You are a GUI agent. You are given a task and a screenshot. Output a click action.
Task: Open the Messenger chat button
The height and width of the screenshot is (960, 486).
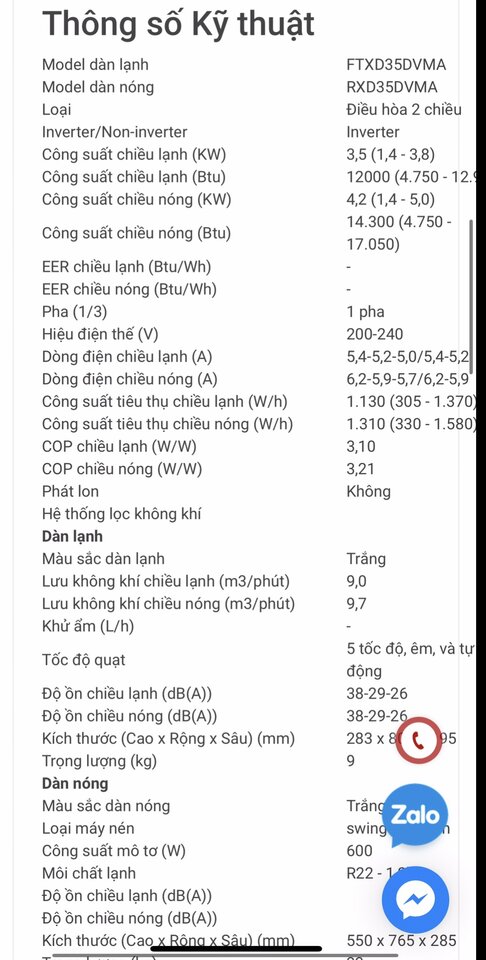coord(416,899)
